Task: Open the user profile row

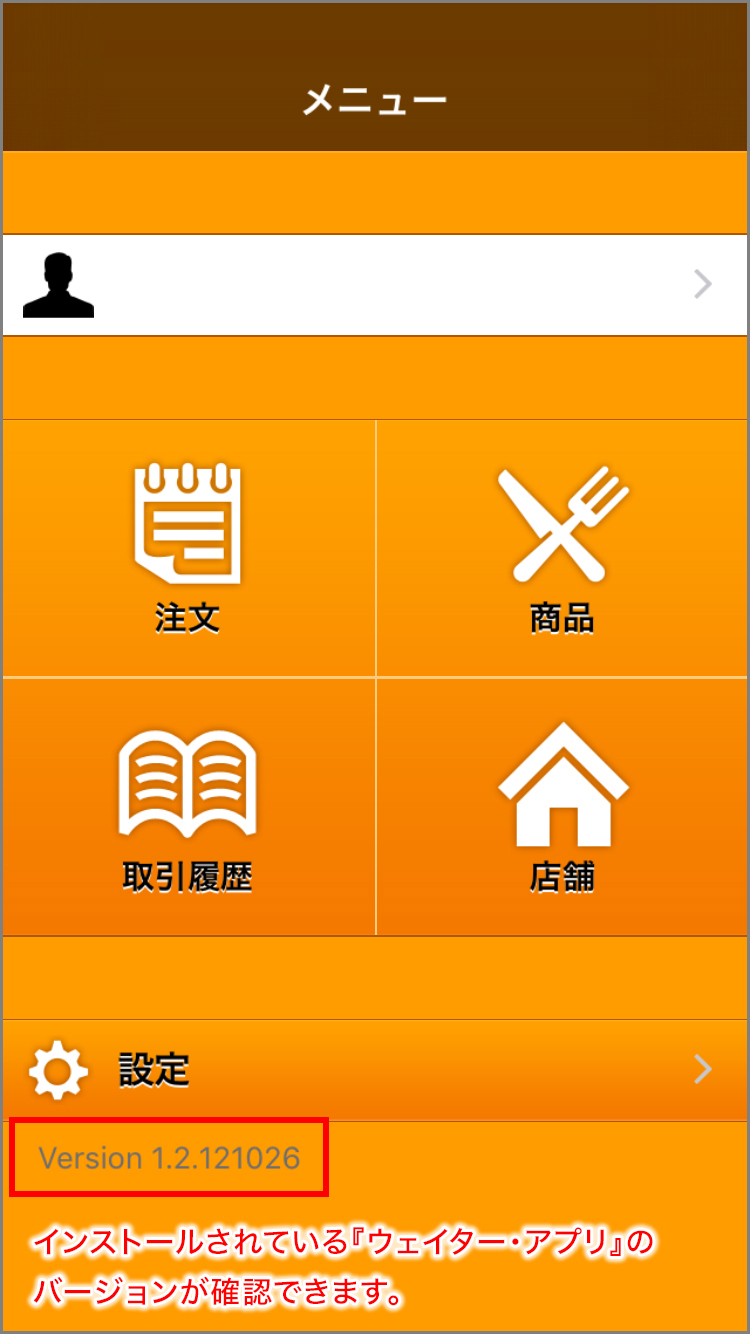Action: click(375, 285)
